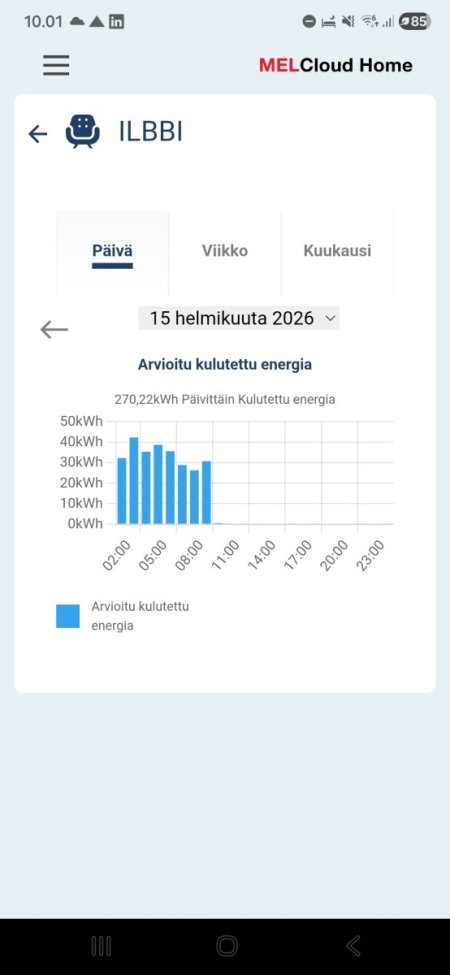Tap the system home button
This screenshot has width=450, height=975.
click(227, 946)
